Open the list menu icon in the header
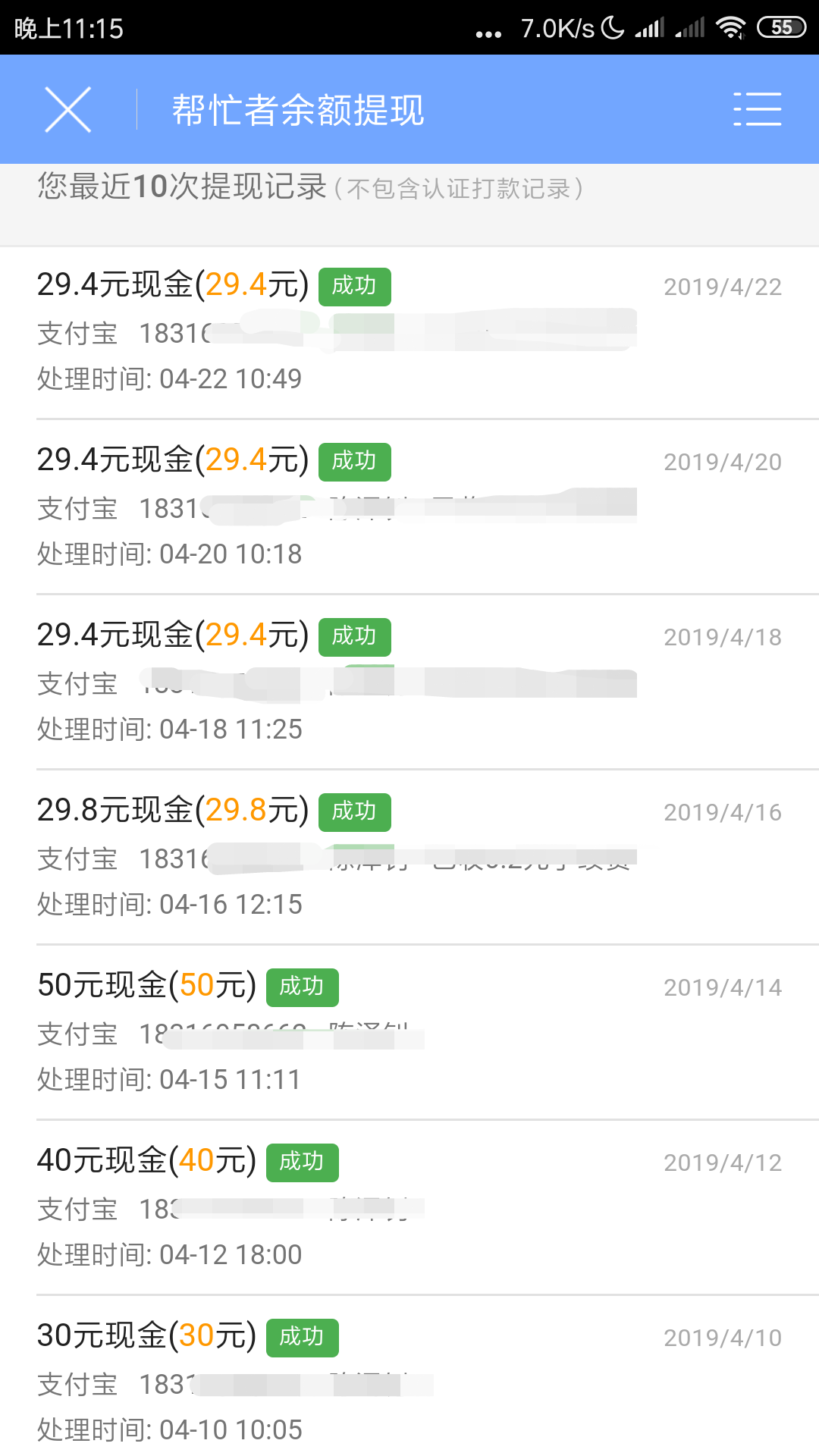This screenshot has width=819, height=1456. pos(757,109)
